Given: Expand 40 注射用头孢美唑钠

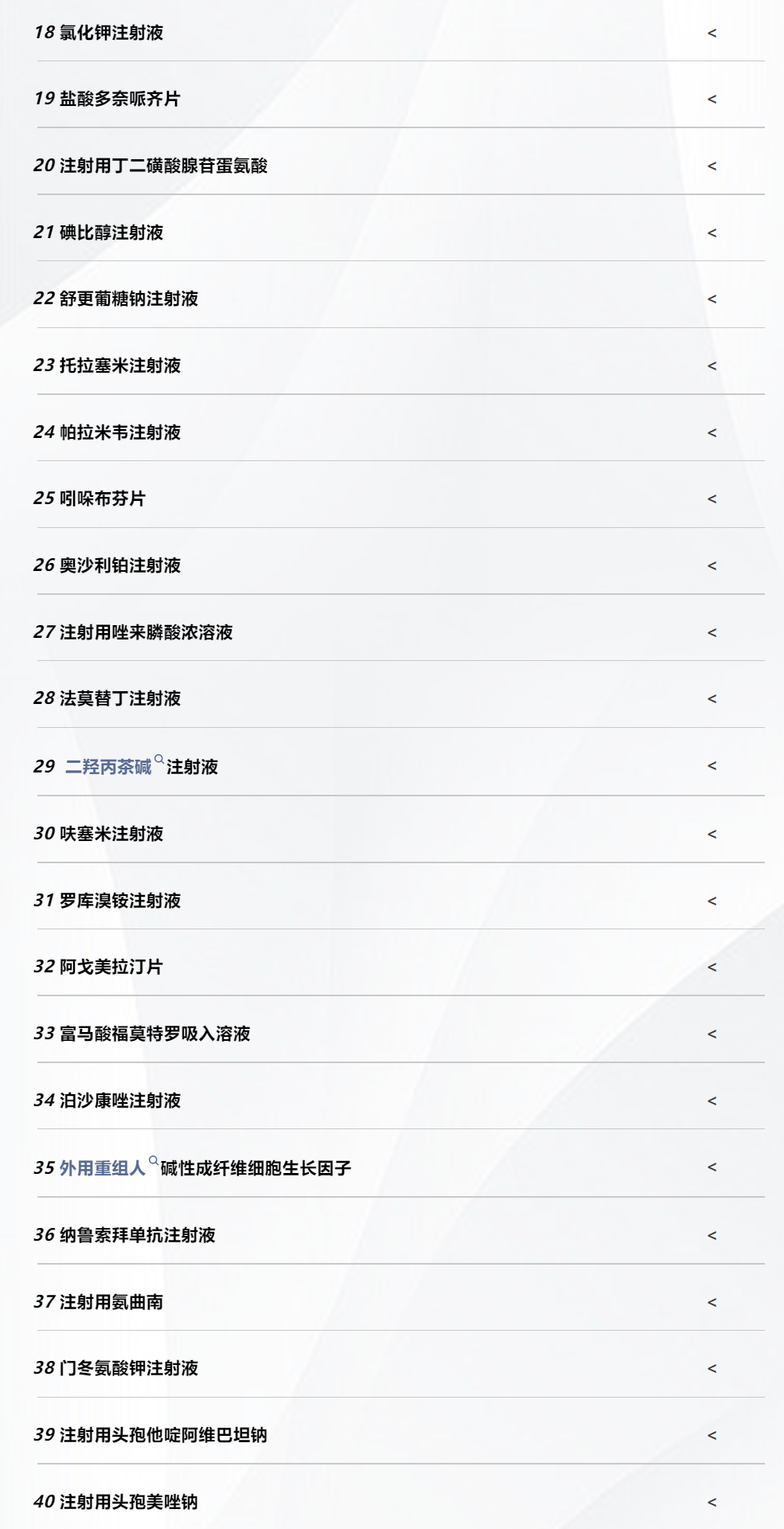Looking at the screenshot, I should click(x=712, y=1502).
